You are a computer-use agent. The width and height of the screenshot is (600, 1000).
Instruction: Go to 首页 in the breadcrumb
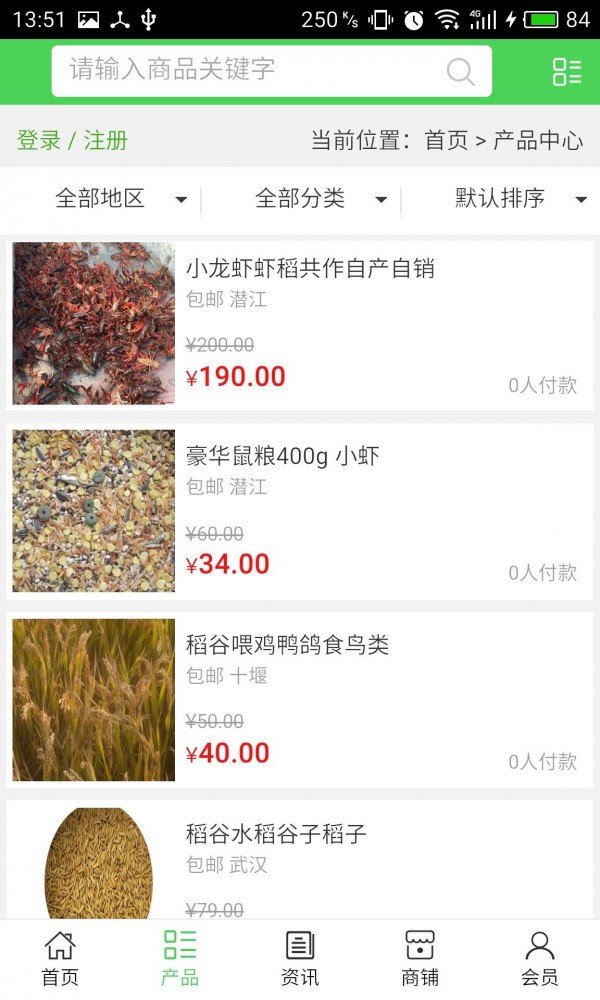(x=446, y=140)
